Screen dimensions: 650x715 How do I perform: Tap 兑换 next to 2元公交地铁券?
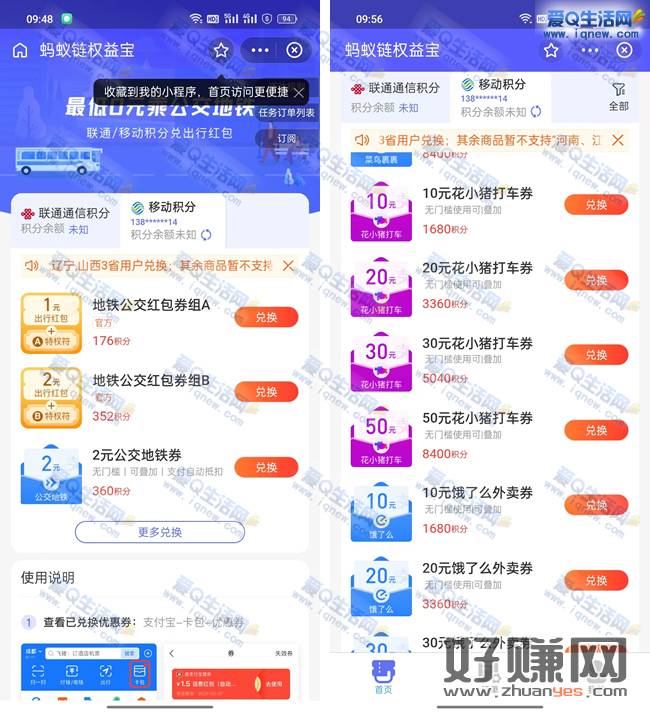tap(266, 467)
